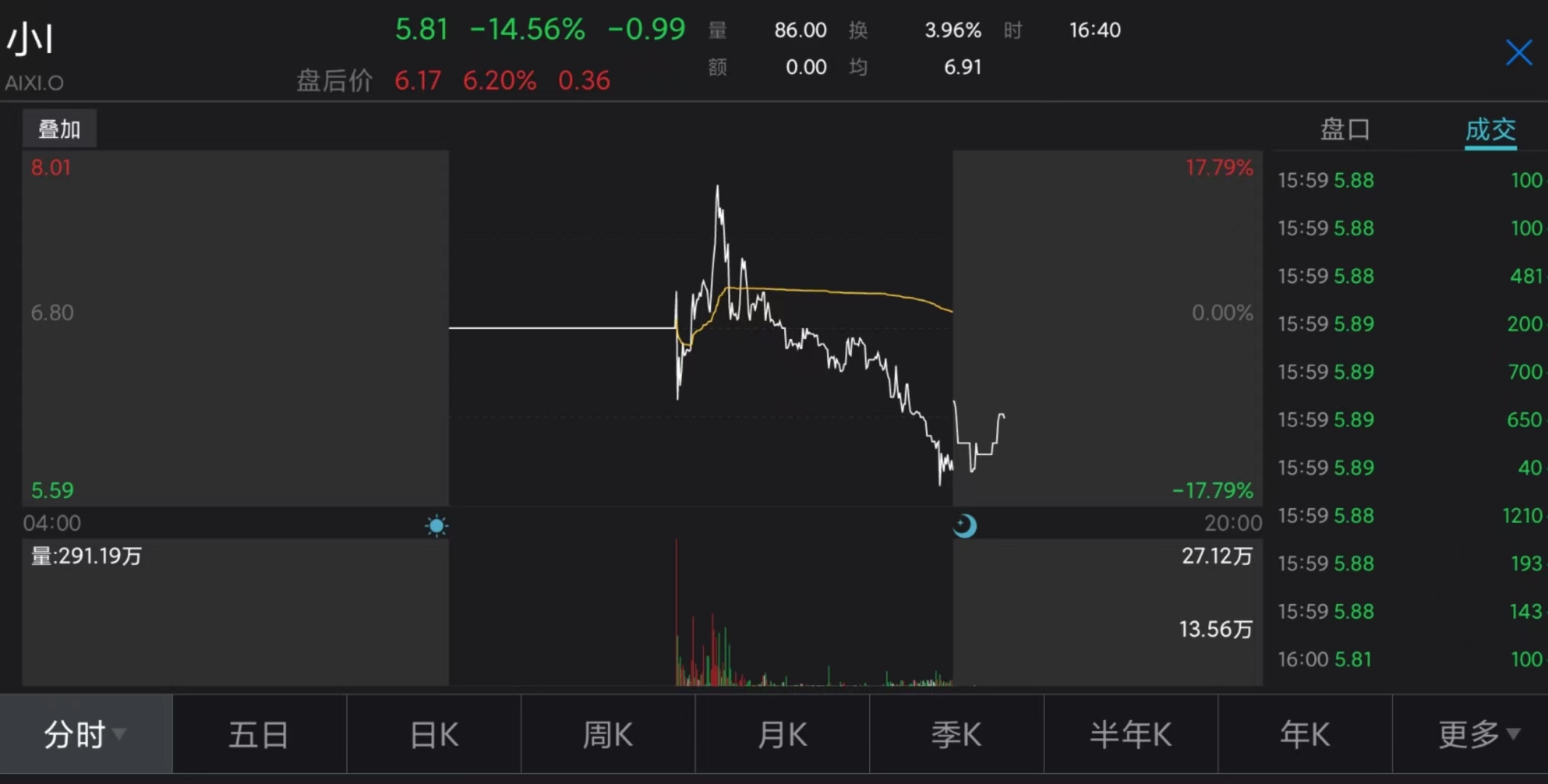Screen dimensions: 1548x784
Task: Expand the 更多 more options dropdown
Action: tap(1478, 734)
